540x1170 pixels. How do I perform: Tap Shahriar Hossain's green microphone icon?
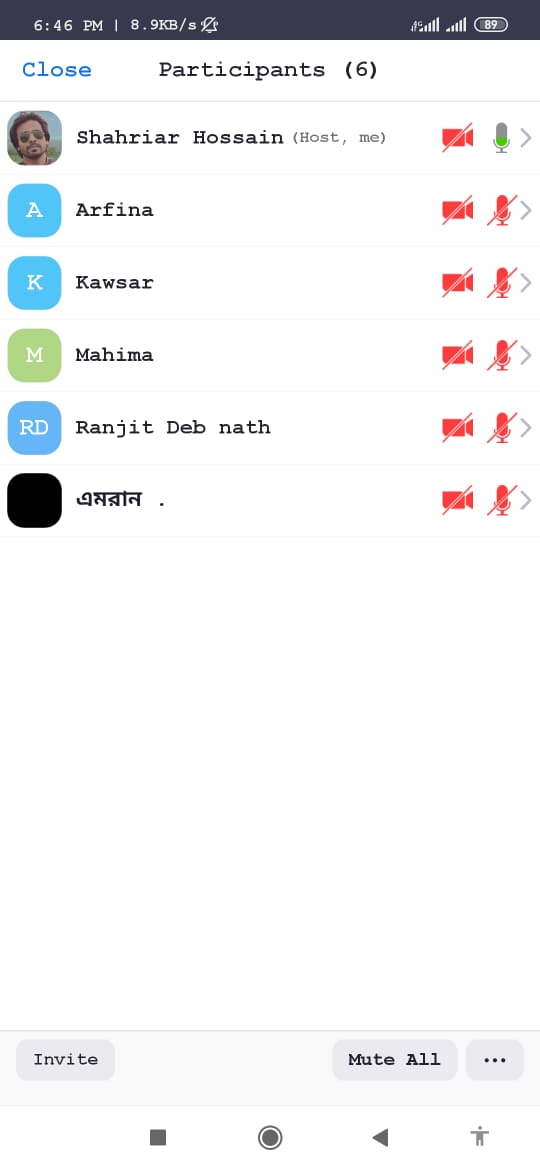[502, 138]
